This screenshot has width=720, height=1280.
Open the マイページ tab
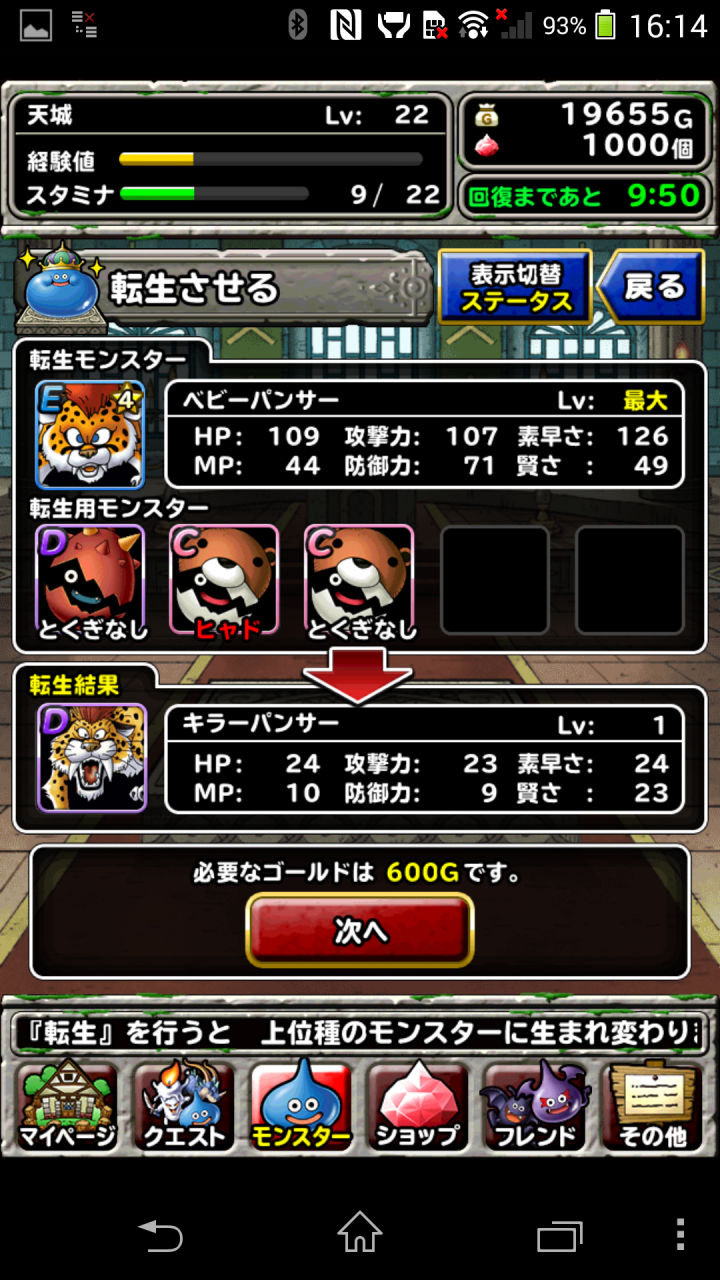tap(66, 1106)
